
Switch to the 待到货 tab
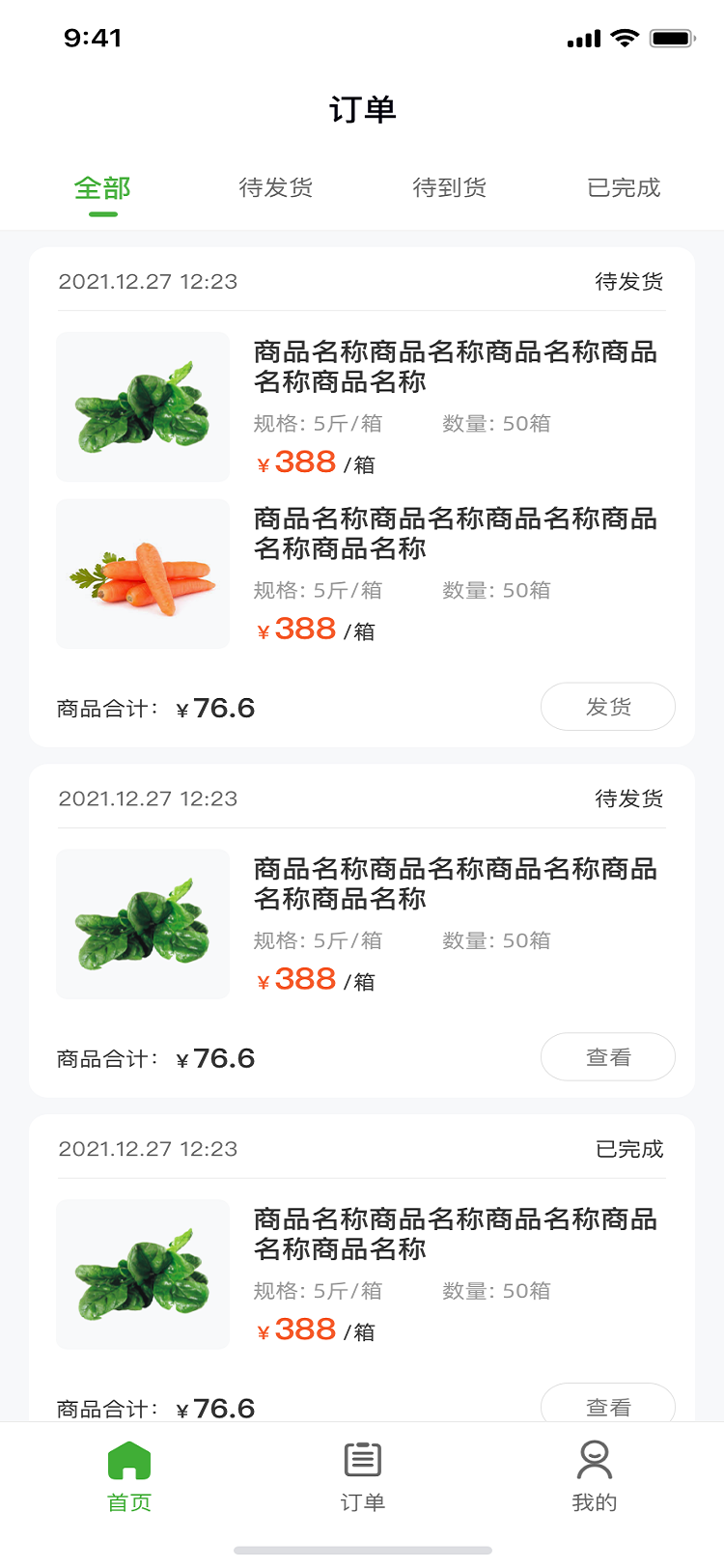[x=449, y=188]
